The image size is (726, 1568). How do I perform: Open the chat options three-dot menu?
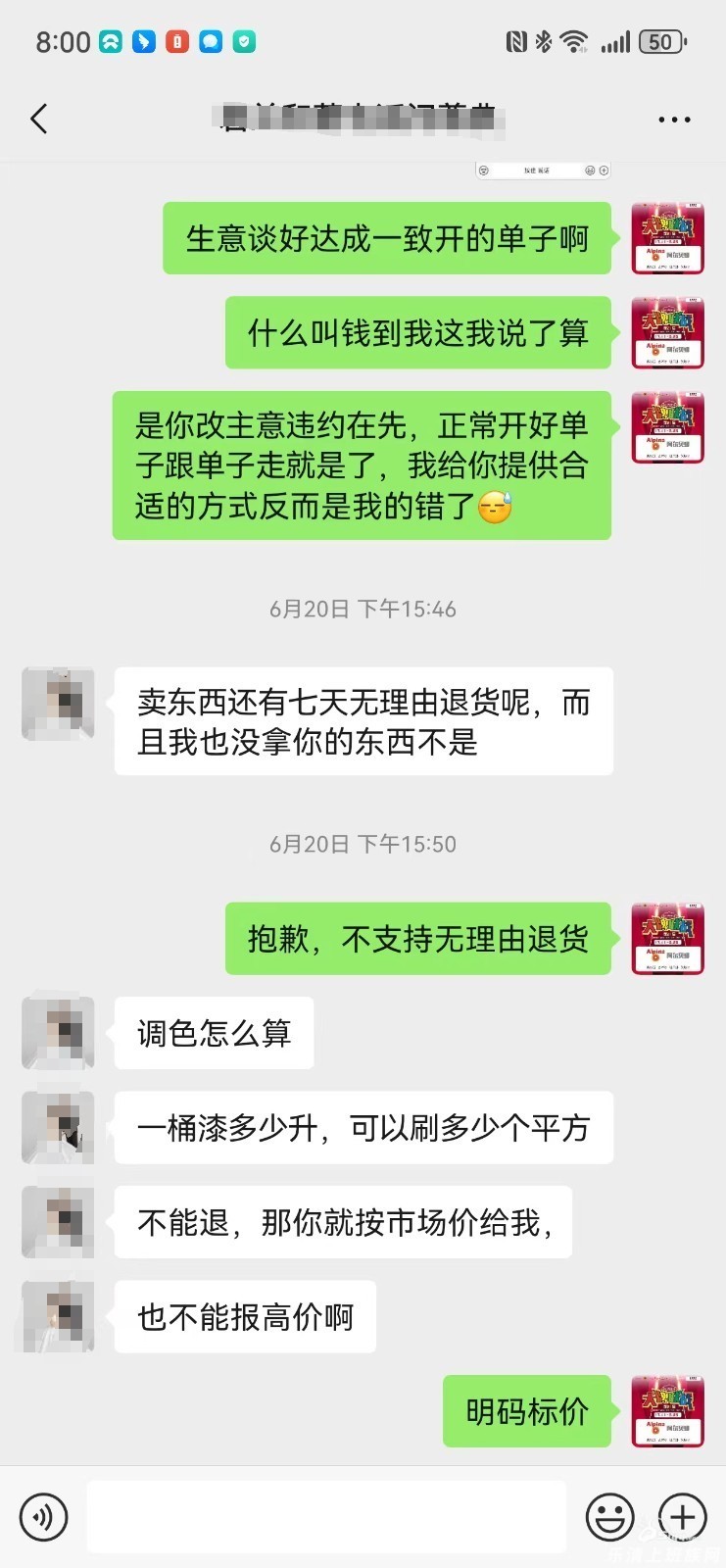674,120
